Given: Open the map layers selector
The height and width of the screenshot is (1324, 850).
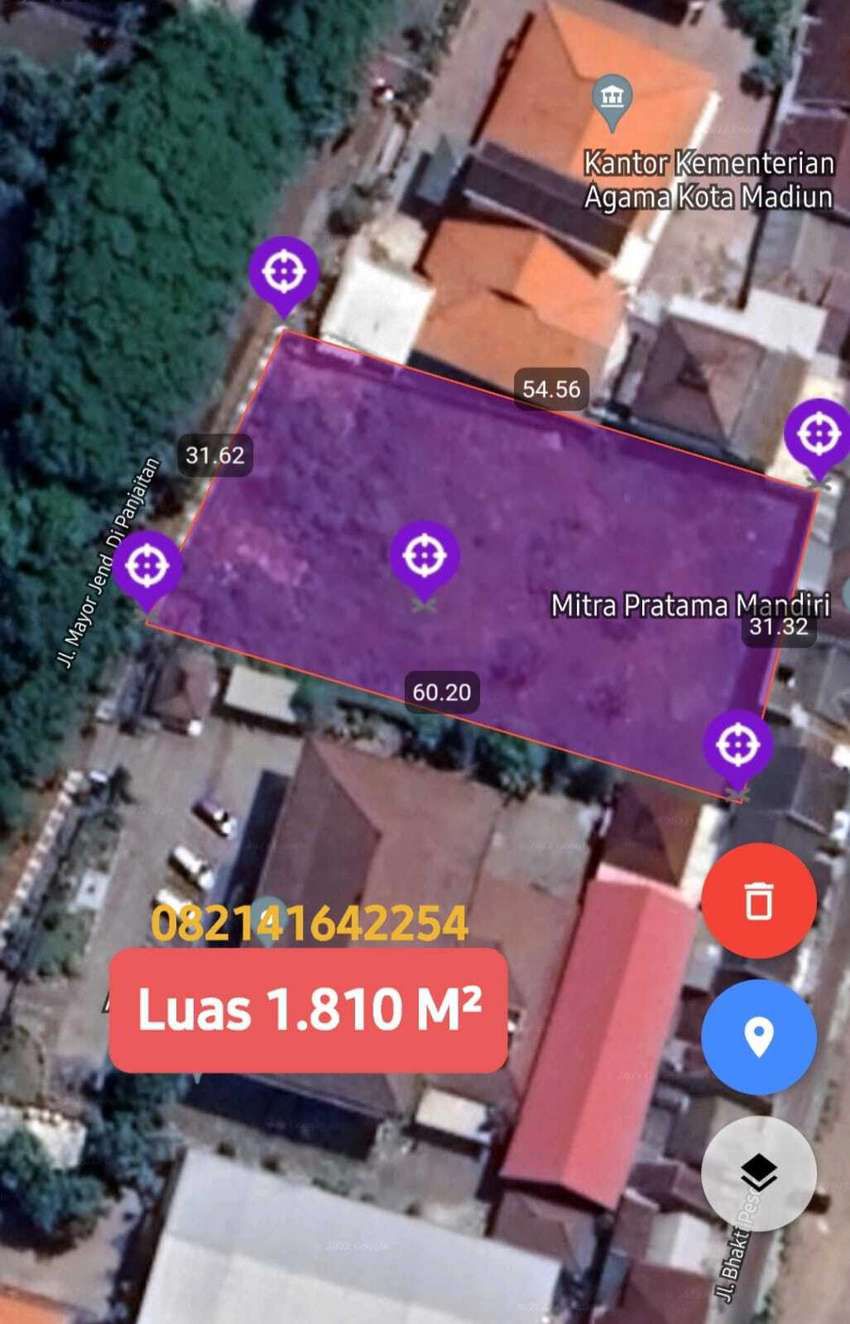Looking at the screenshot, I should (759, 1173).
